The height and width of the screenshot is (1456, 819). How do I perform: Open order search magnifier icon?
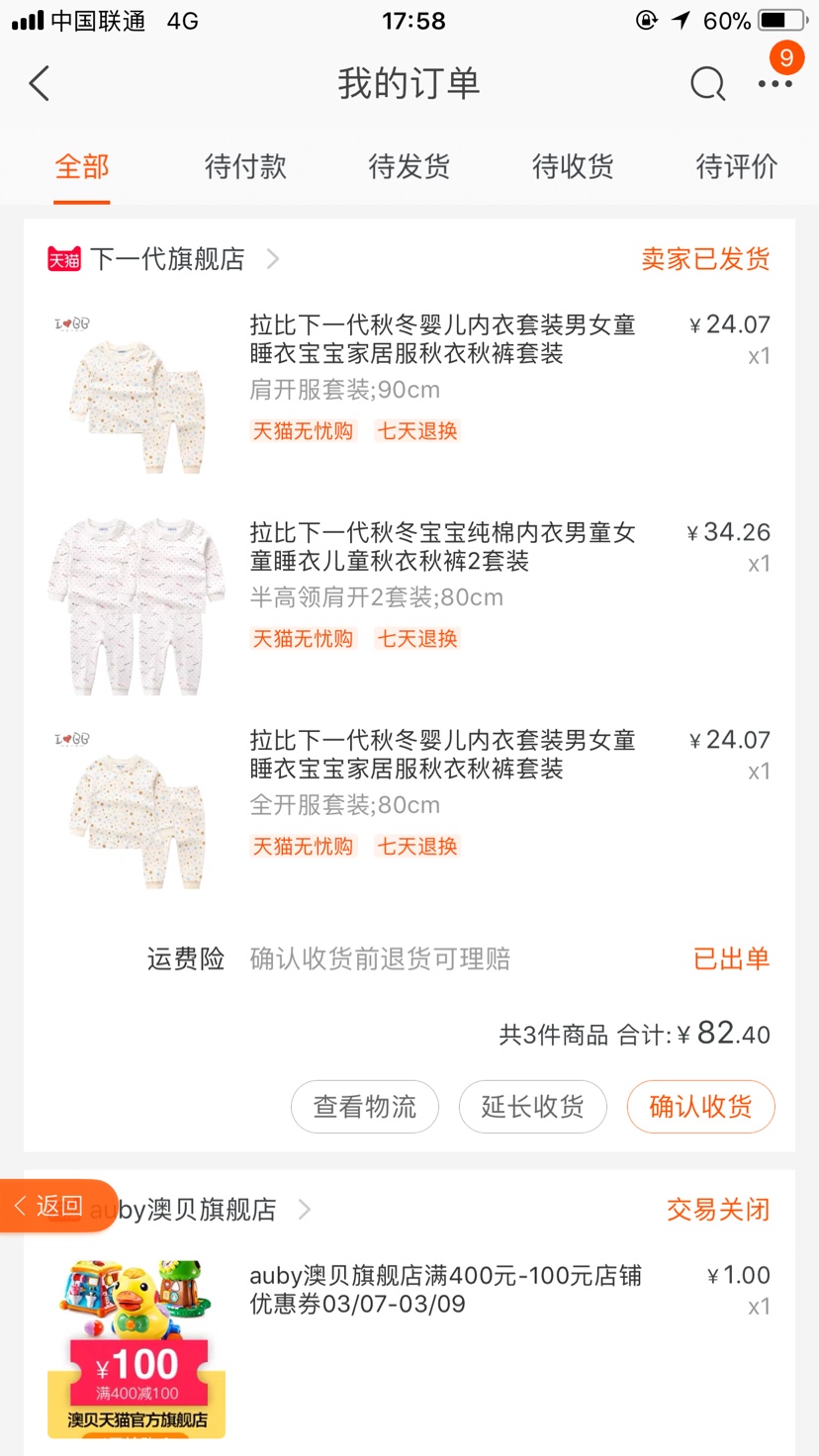coord(707,84)
